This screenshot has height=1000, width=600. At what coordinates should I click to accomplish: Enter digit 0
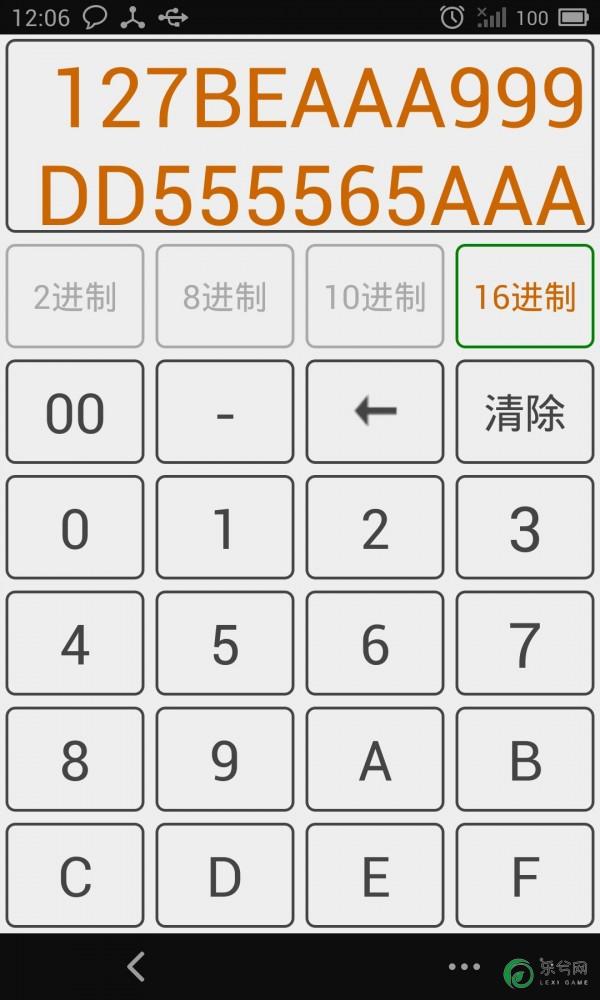75,528
